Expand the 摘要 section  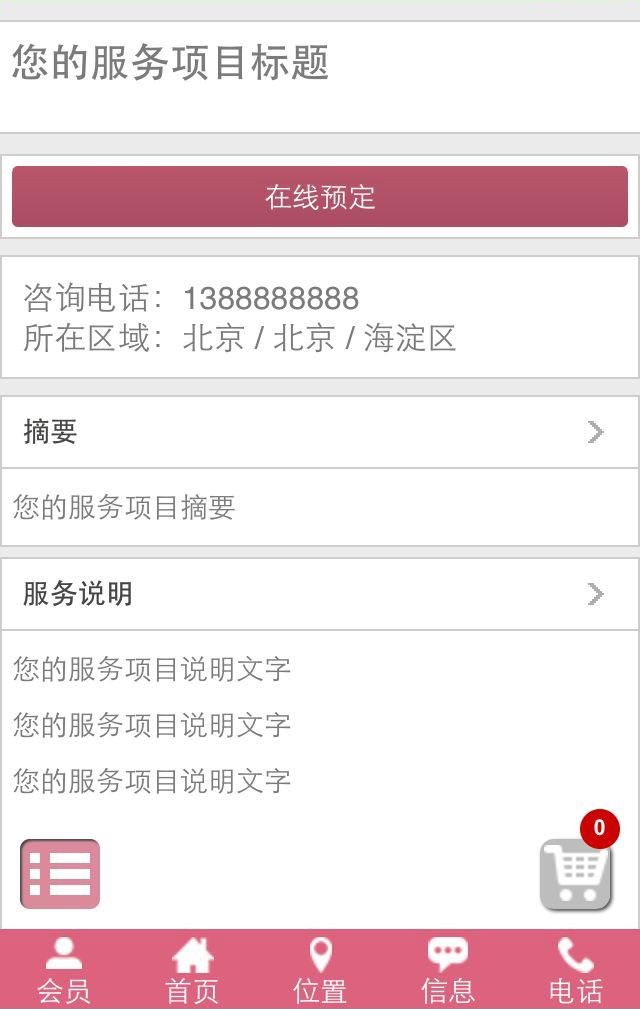click(x=320, y=432)
